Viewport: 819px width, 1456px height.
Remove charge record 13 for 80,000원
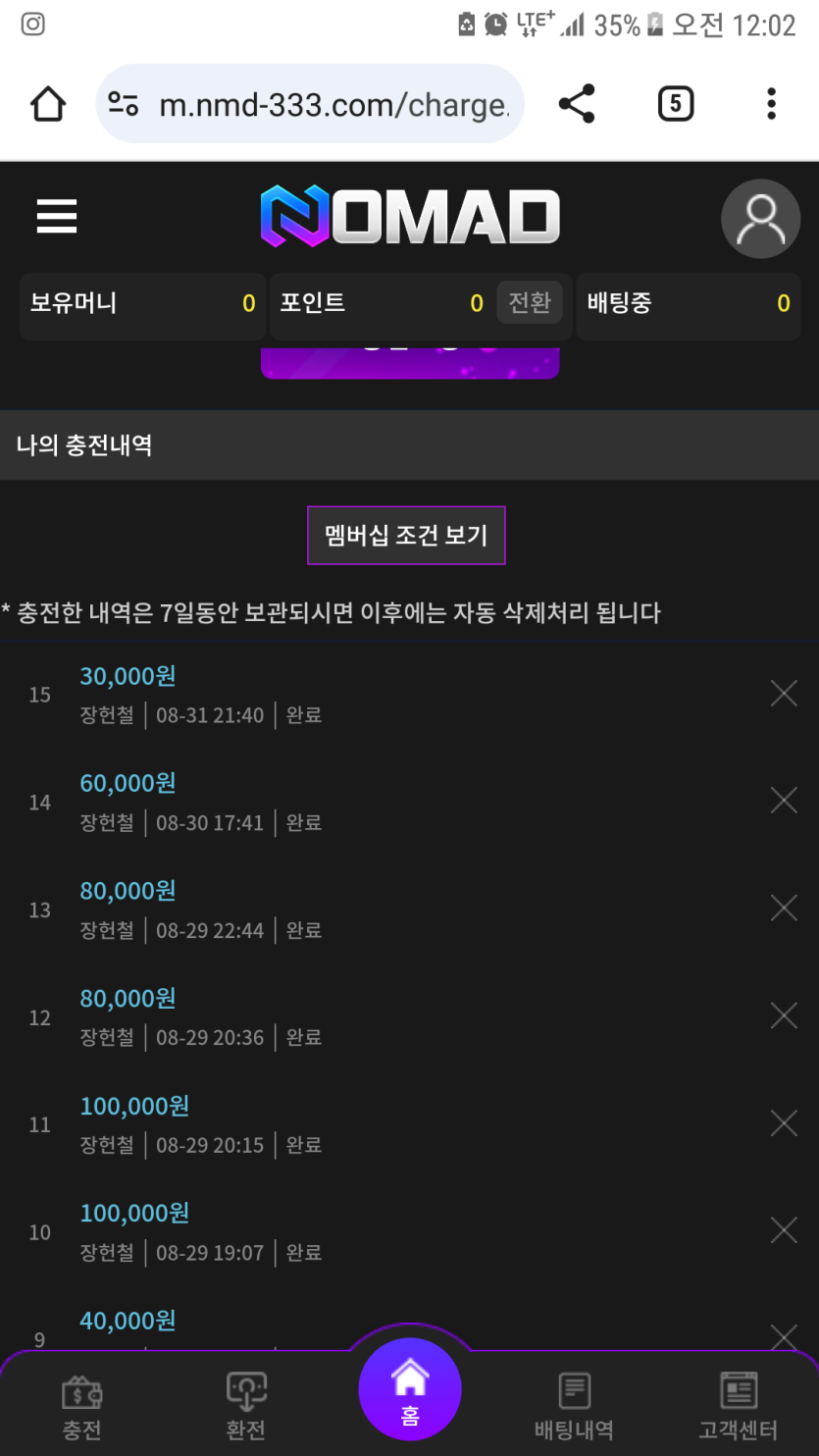click(x=784, y=909)
